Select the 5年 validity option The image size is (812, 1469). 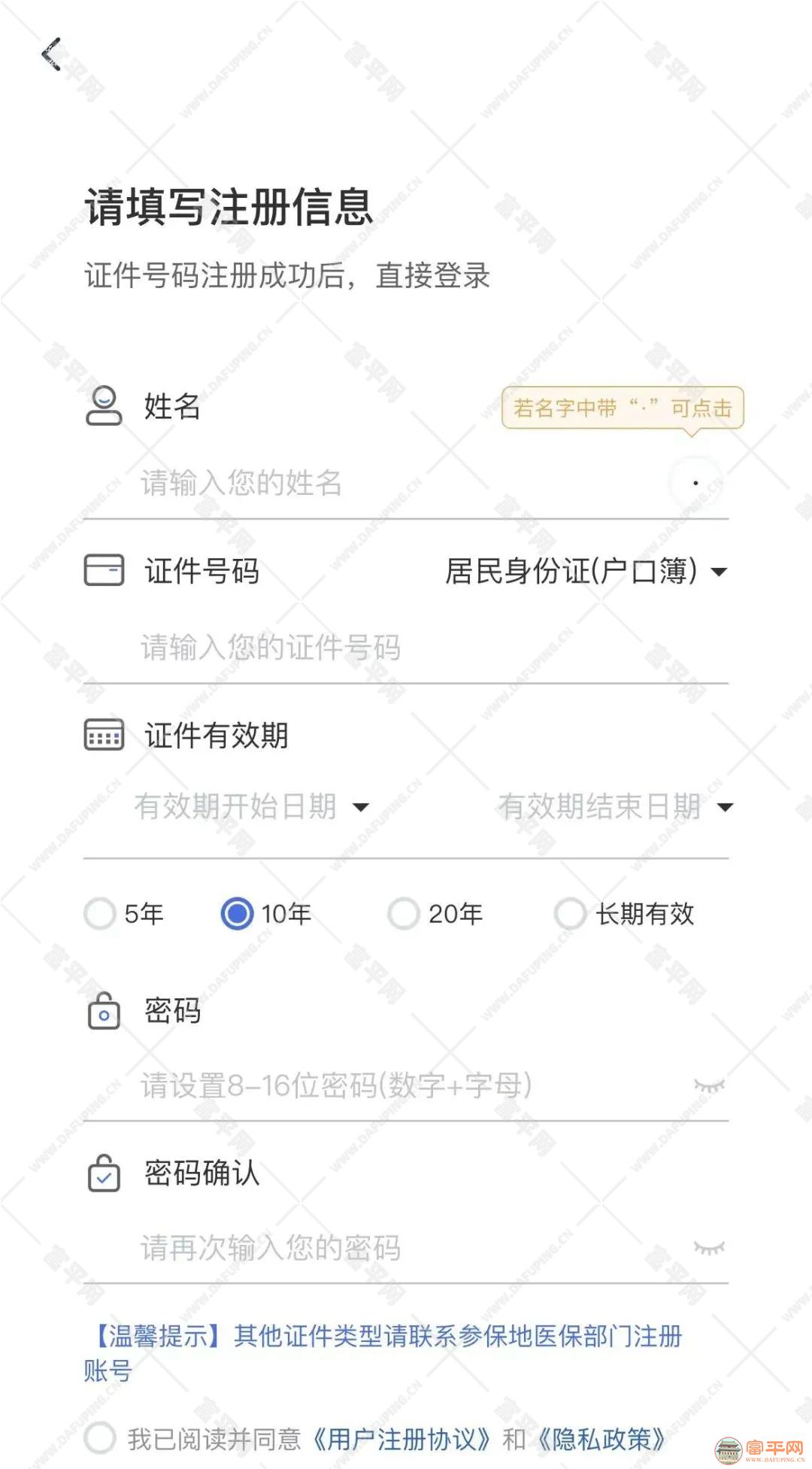tap(100, 915)
